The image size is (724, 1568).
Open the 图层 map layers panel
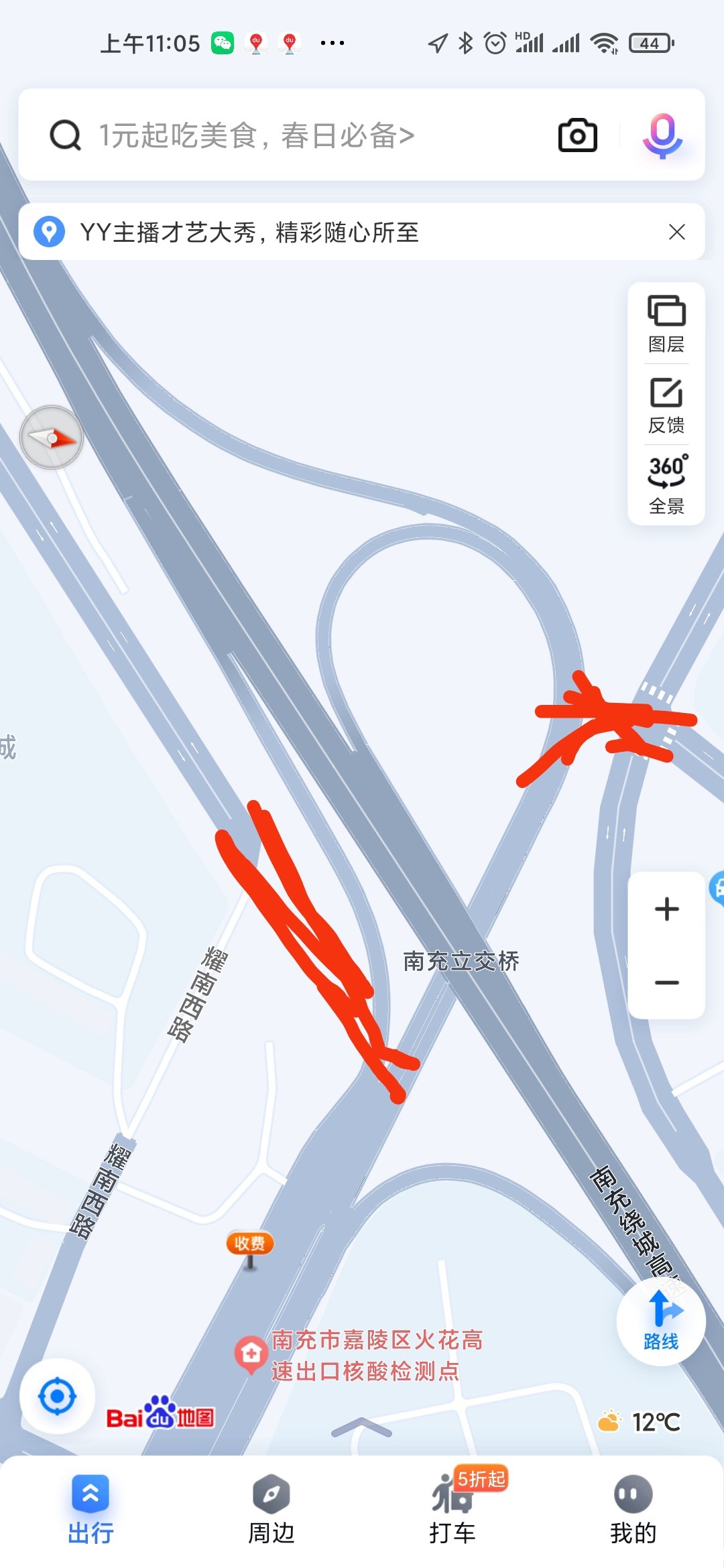click(x=666, y=324)
